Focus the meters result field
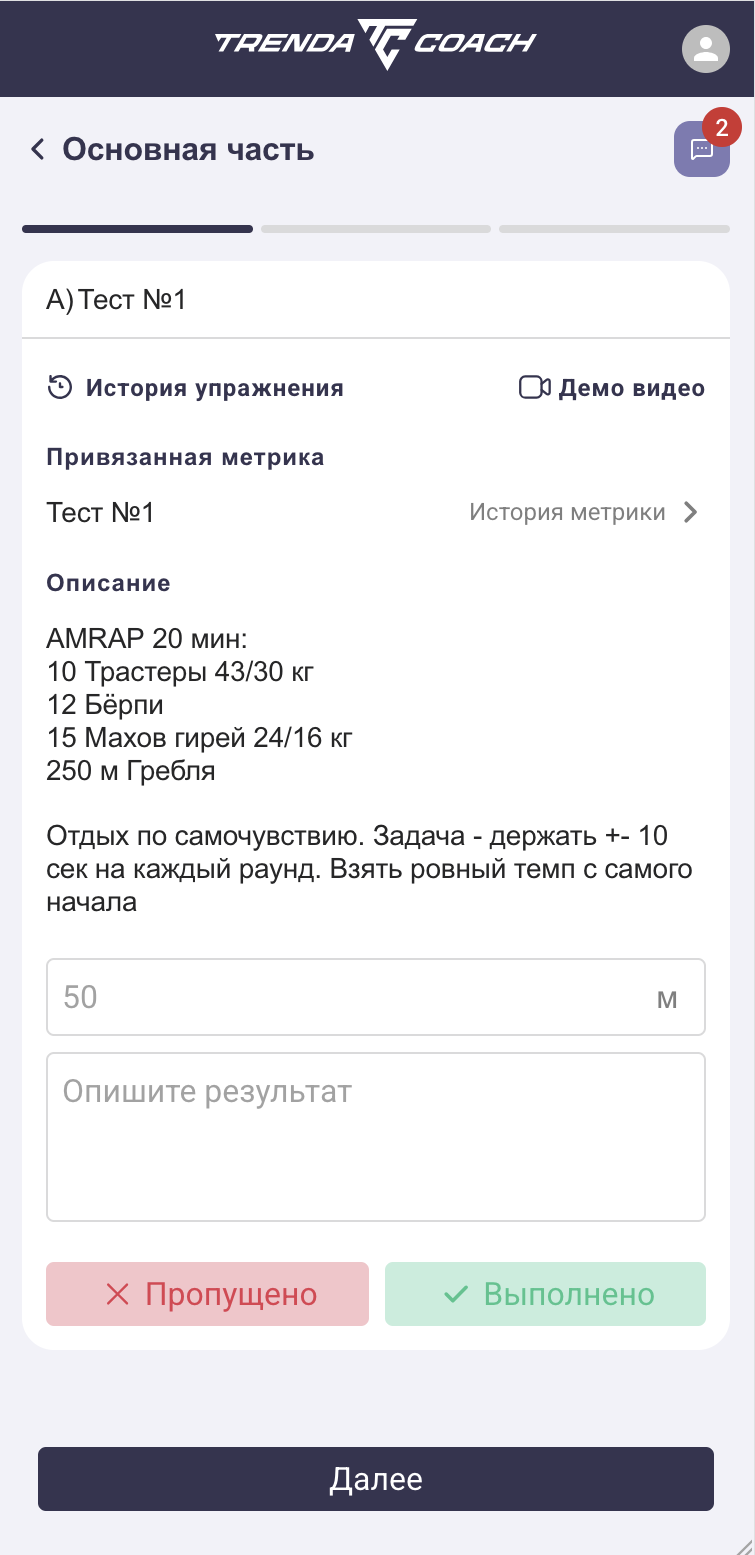755x1555 pixels. (x=350, y=997)
